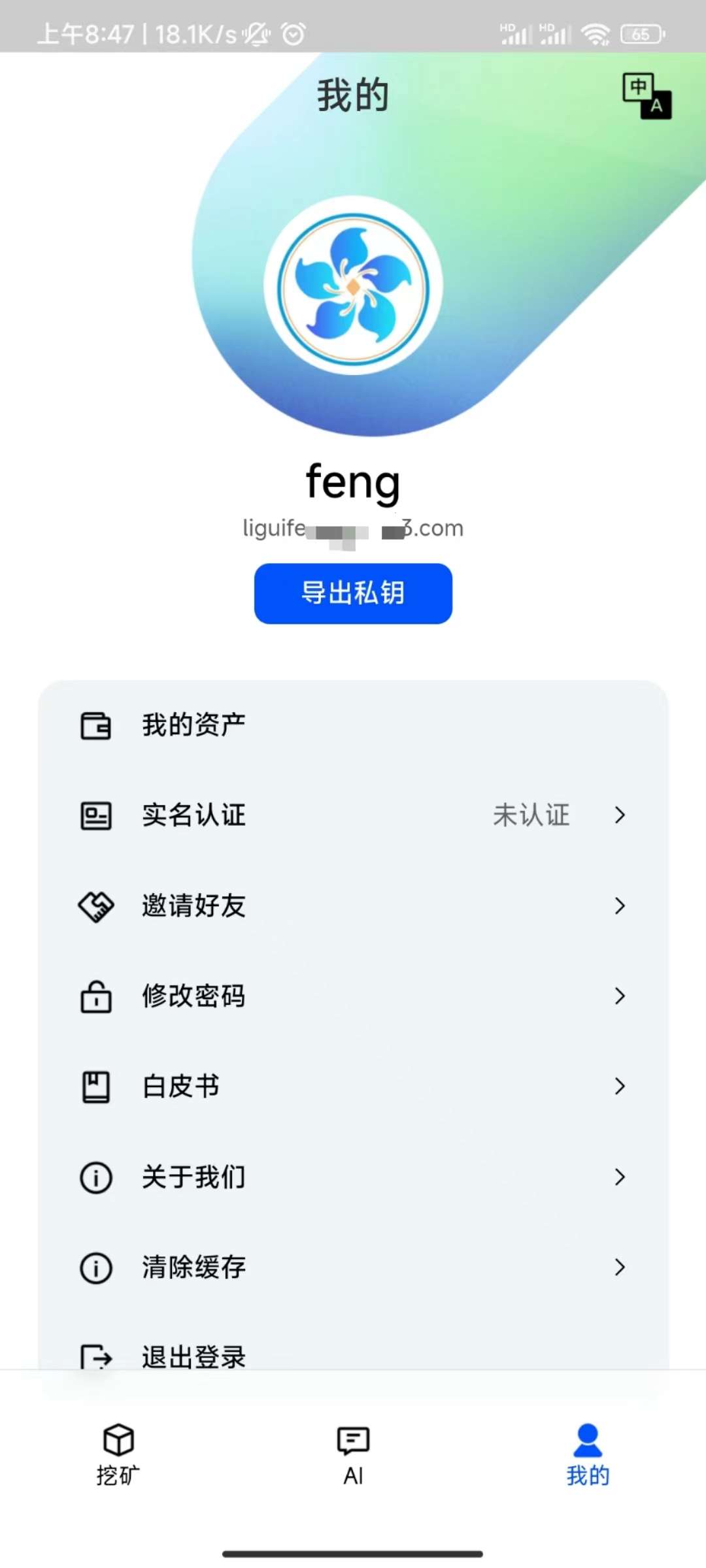This screenshot has height=1568, width=706.
Task: Open 关于我们 (About Us)
Action: point(353,1177)
